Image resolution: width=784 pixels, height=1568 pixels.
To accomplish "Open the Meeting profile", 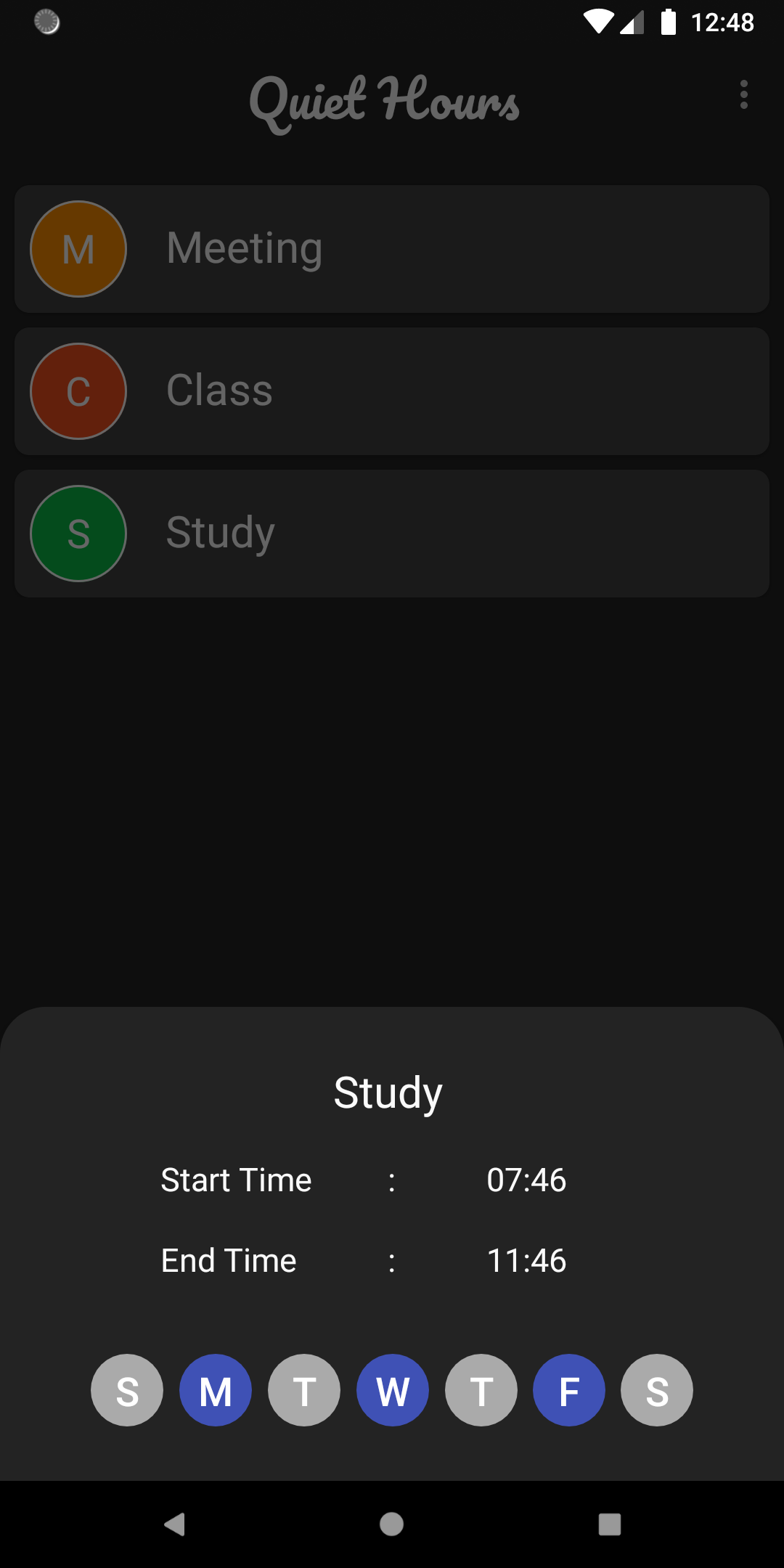I will 392,249.
